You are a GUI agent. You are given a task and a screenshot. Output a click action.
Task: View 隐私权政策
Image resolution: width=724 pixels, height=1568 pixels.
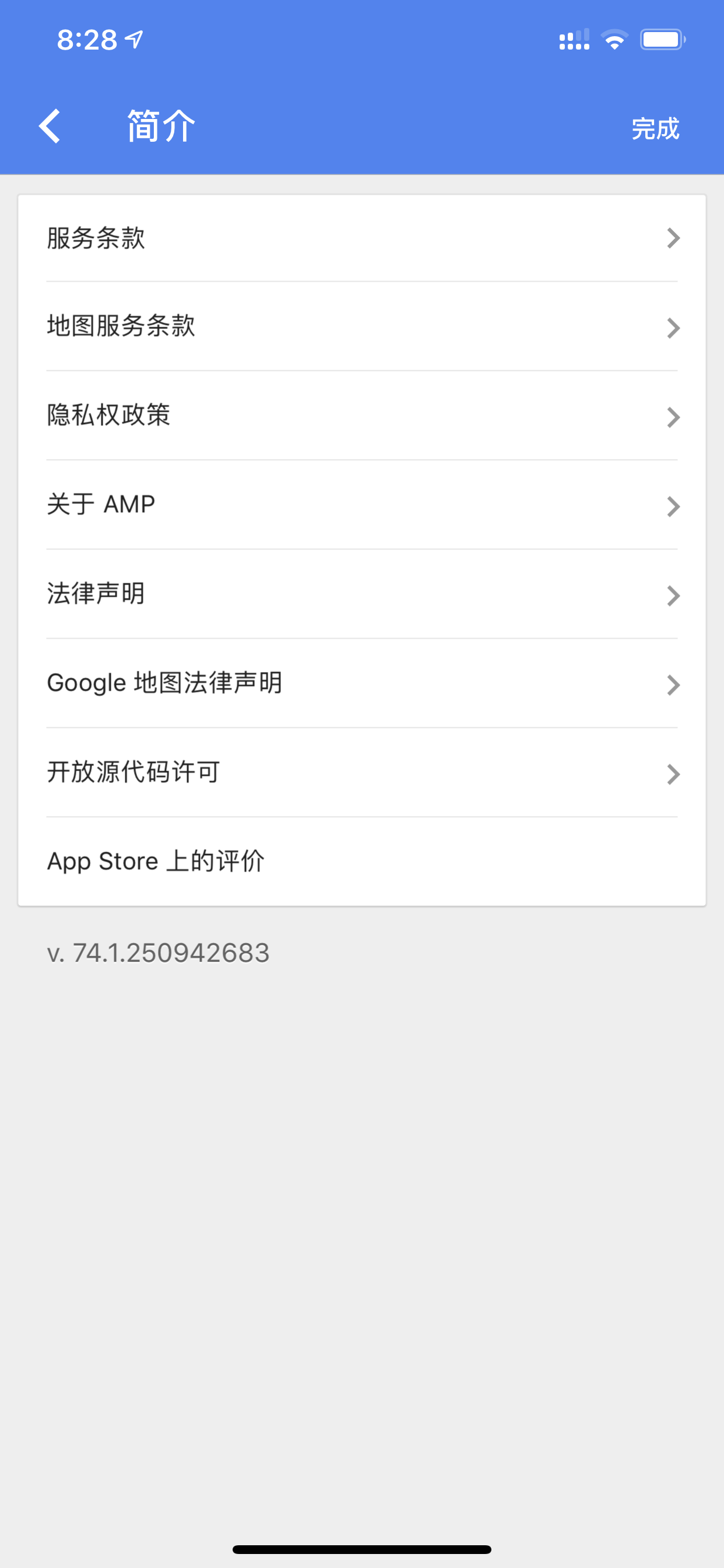point(362,416)
